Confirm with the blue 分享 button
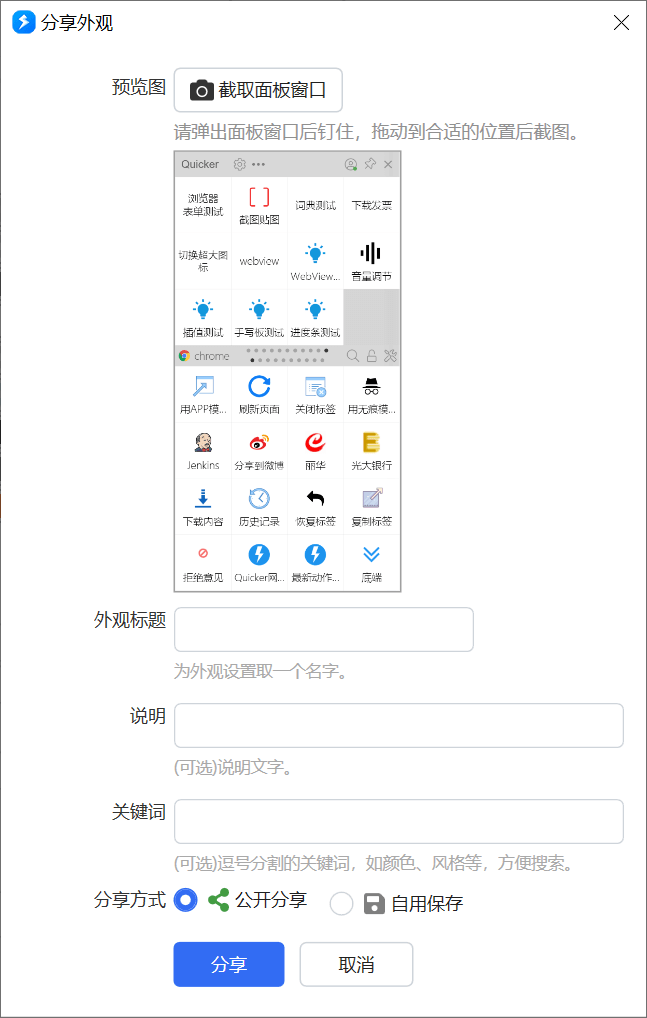The image size is (647, 1018). 228,964
